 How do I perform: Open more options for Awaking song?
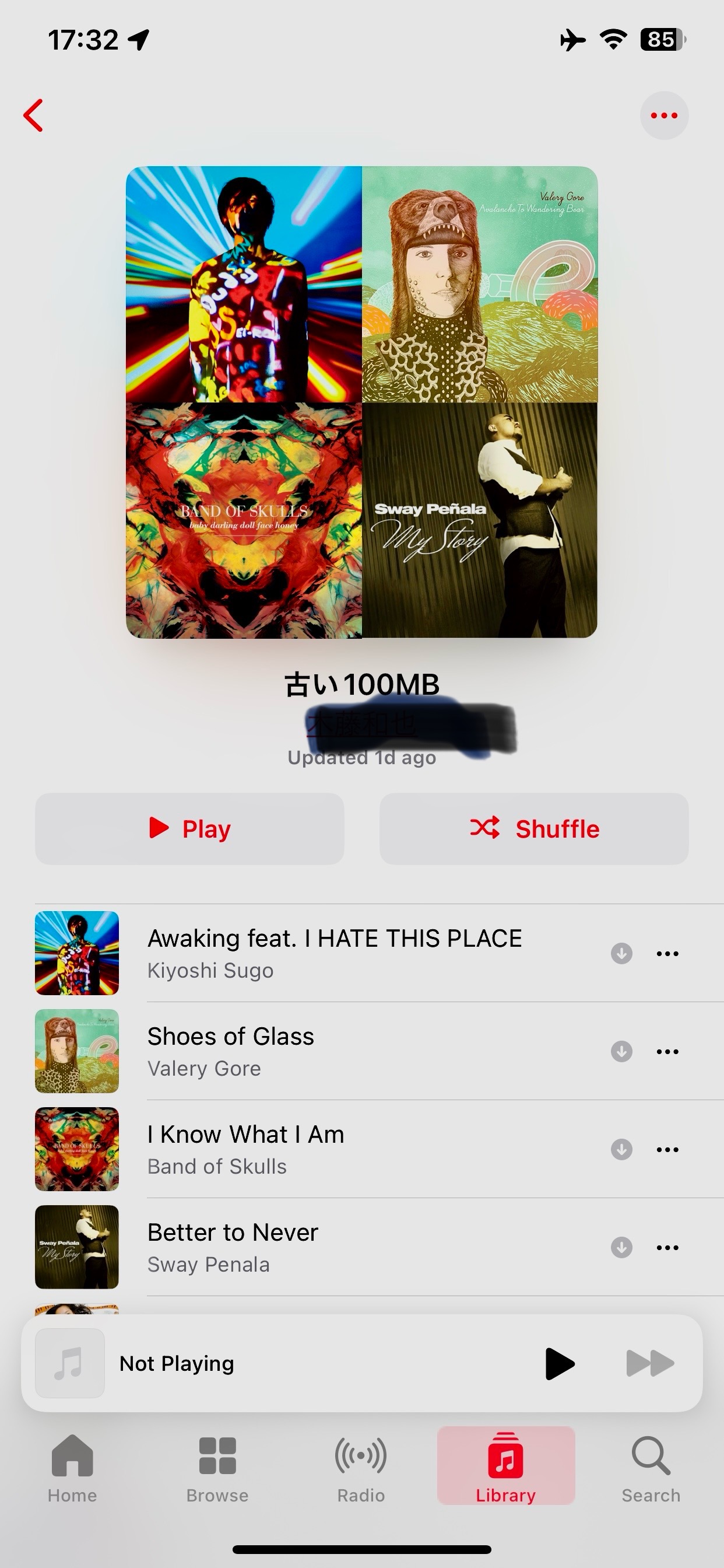pos(667,953)
